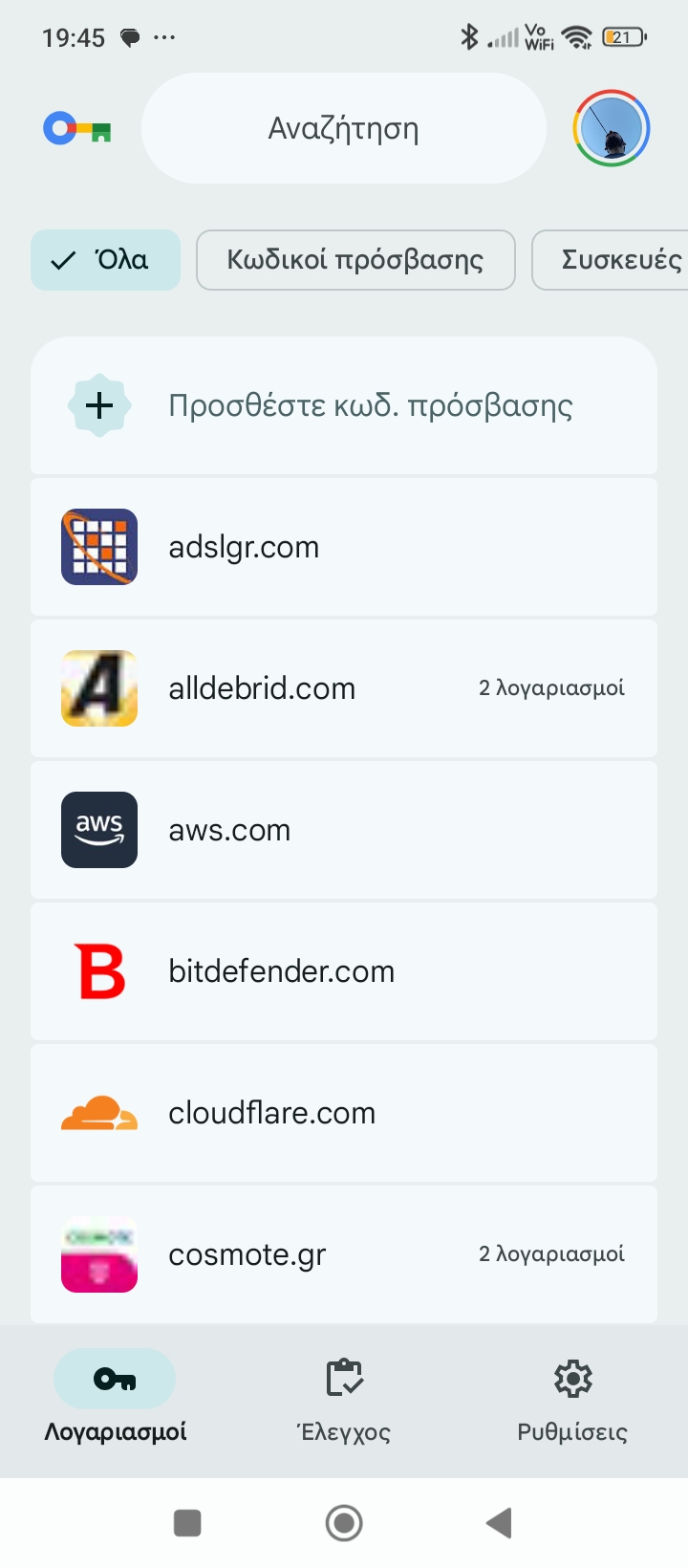Select the Όλα filter chip

[105, 260]
